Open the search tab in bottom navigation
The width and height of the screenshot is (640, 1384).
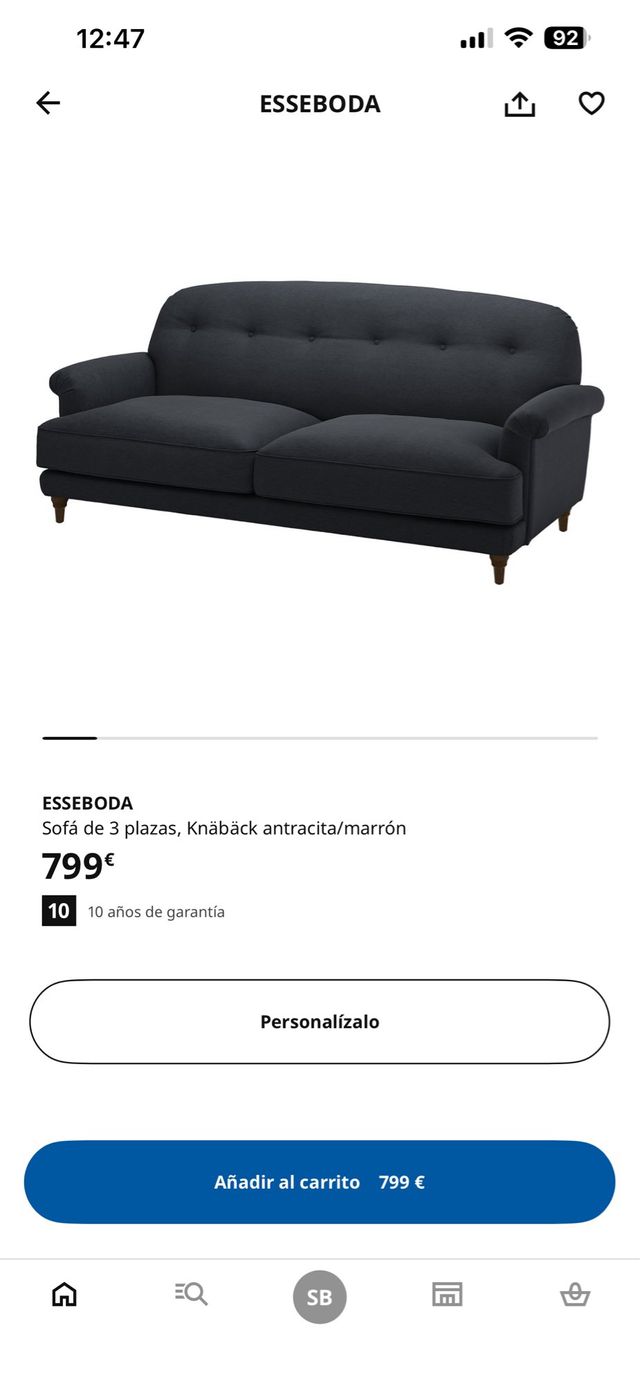(x=191, y=1295)
